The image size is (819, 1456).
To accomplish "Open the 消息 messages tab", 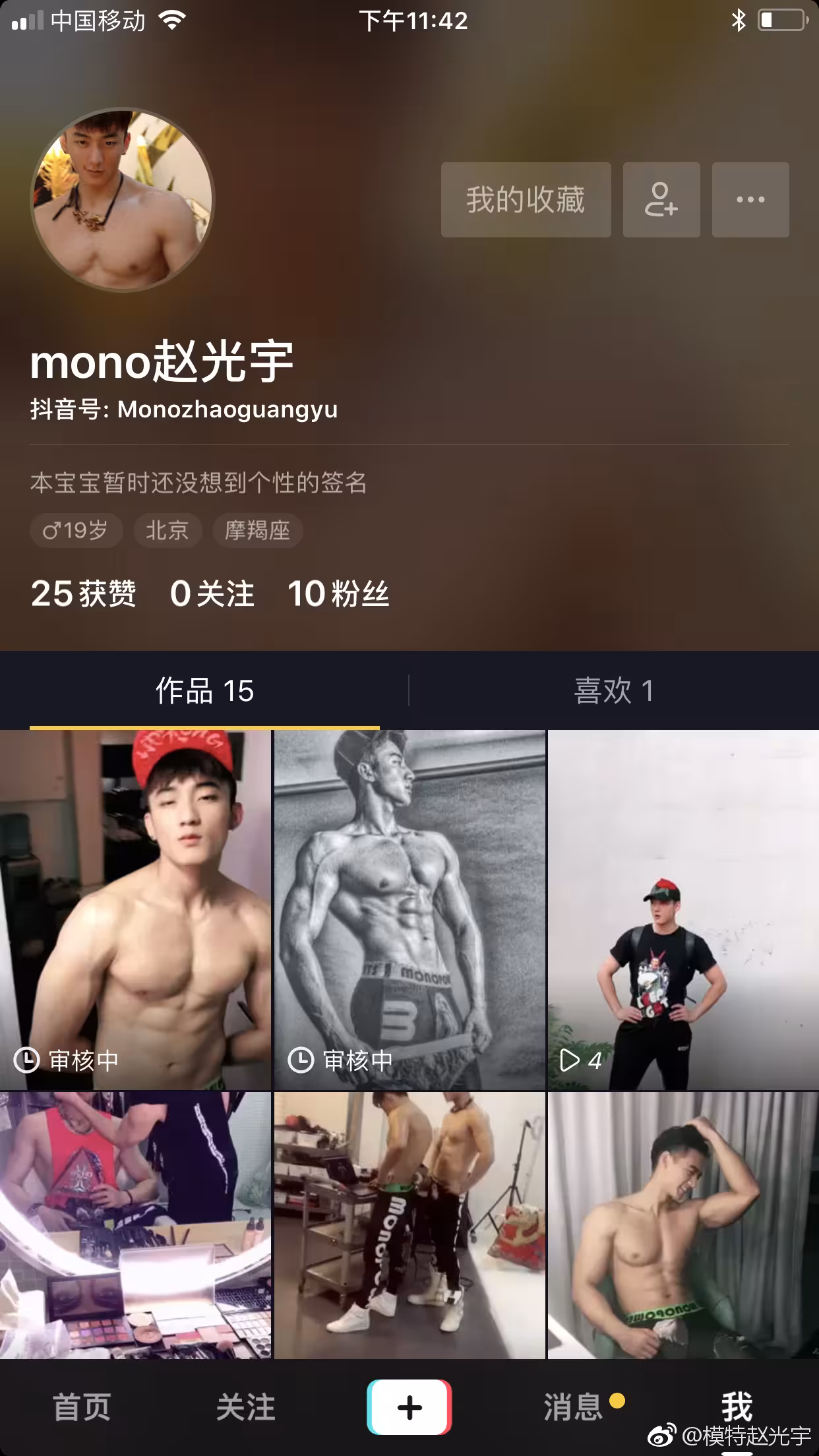I will pos(573,1407).
